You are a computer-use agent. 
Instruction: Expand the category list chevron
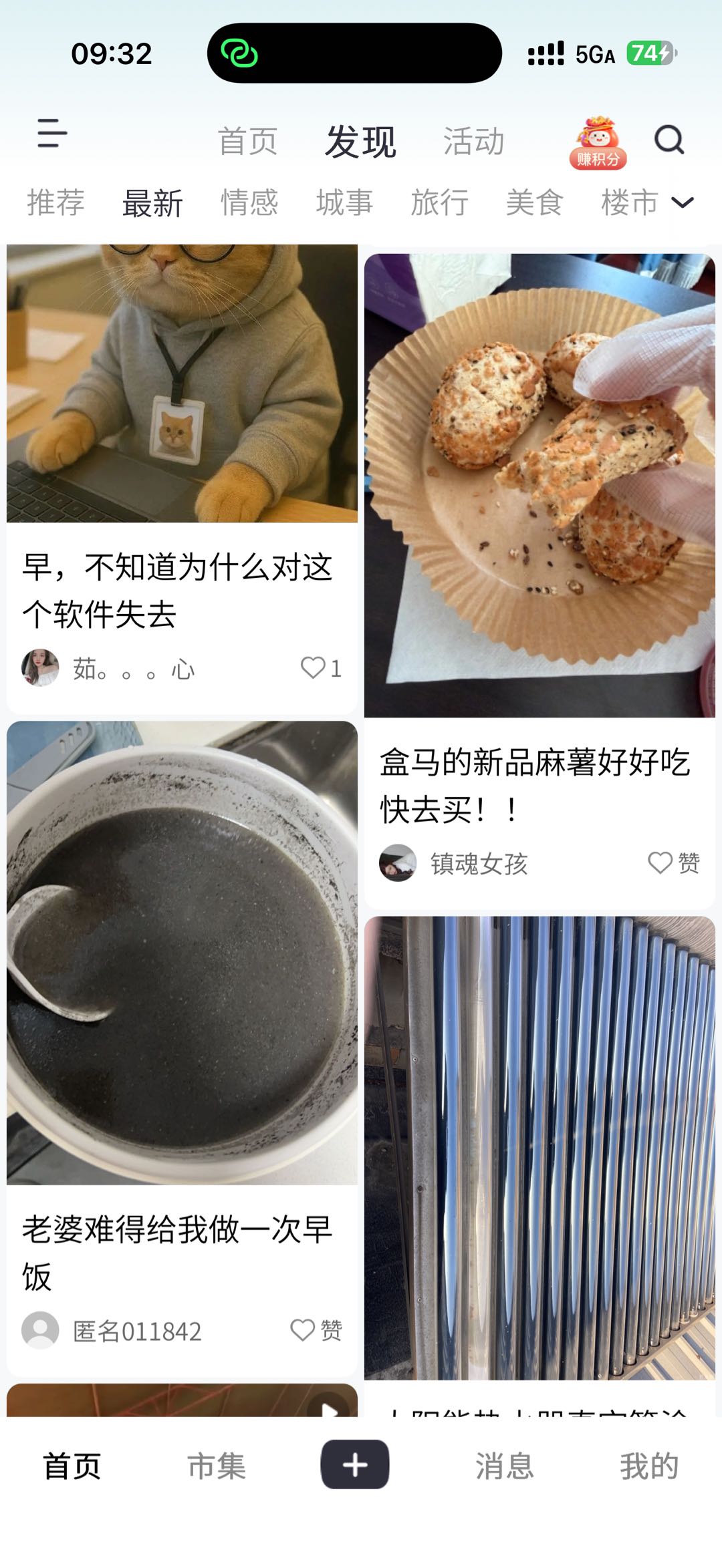tap(683, 202)
